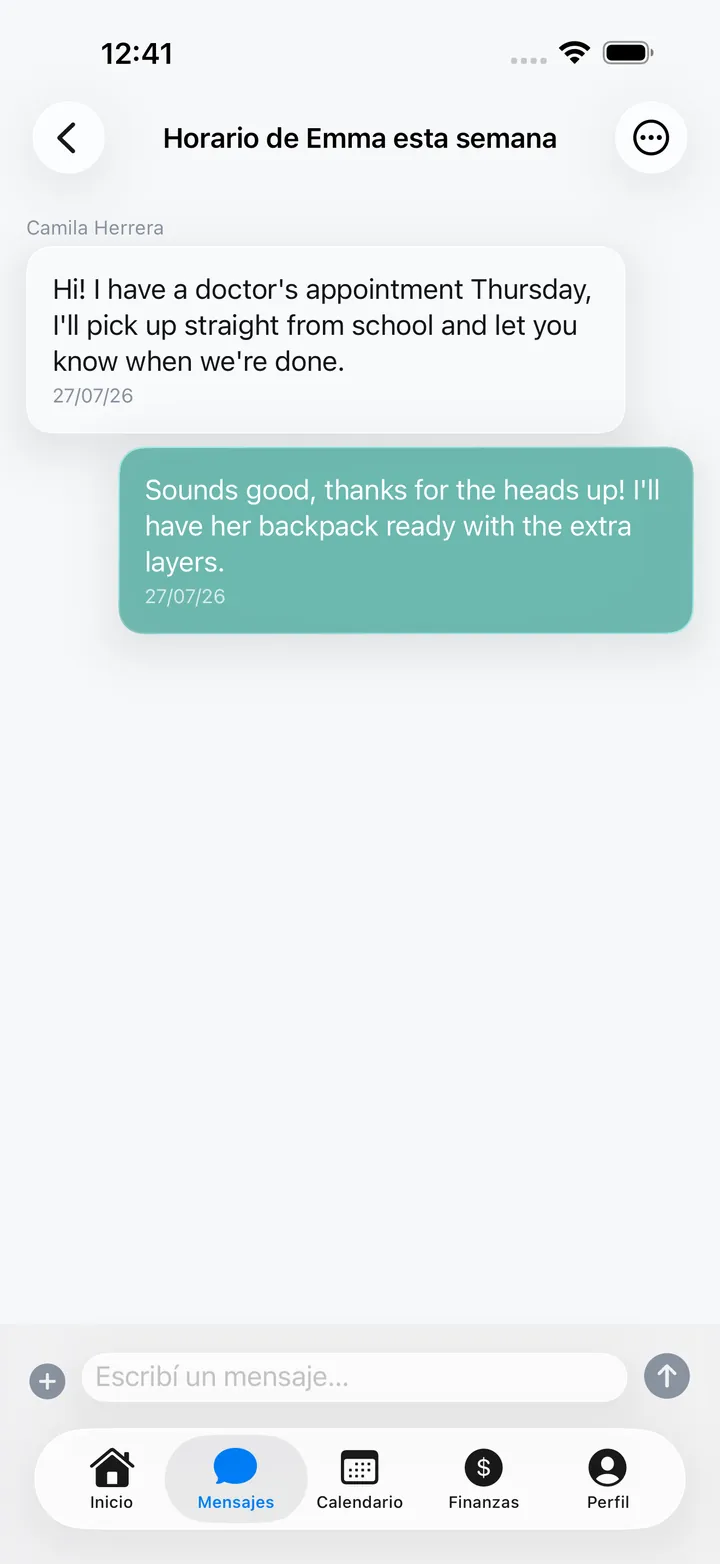
Task: Tap the plus attachment button
Action: [x=47, y=1381]
